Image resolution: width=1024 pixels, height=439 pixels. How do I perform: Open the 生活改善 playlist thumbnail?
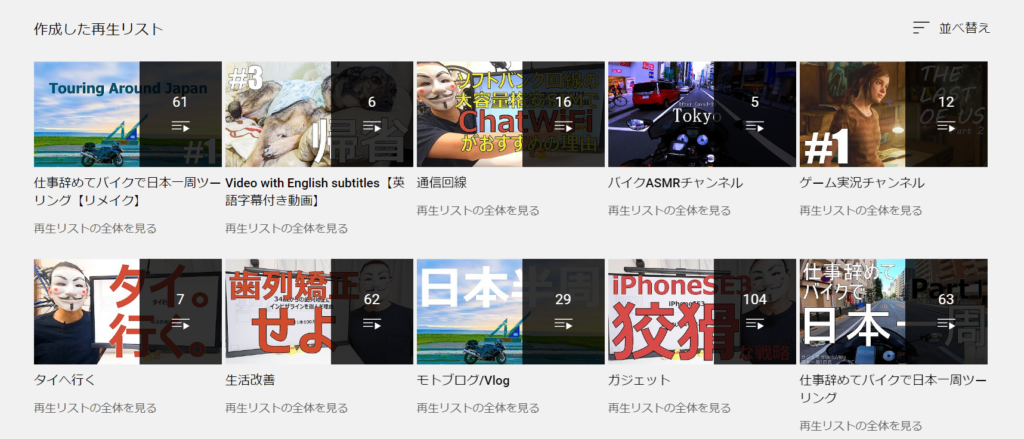319,311
